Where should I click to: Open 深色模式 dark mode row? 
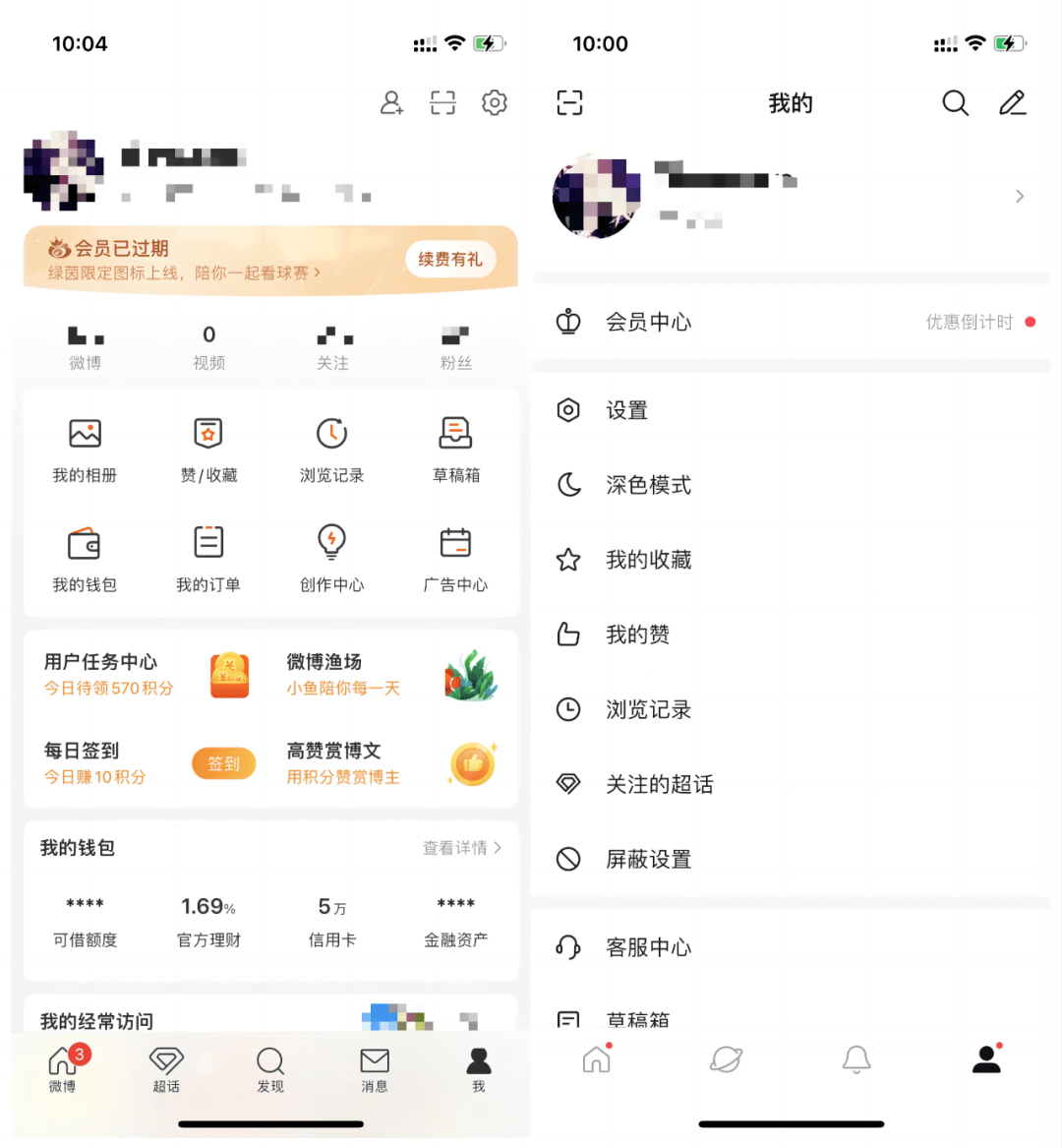(791, 485)
